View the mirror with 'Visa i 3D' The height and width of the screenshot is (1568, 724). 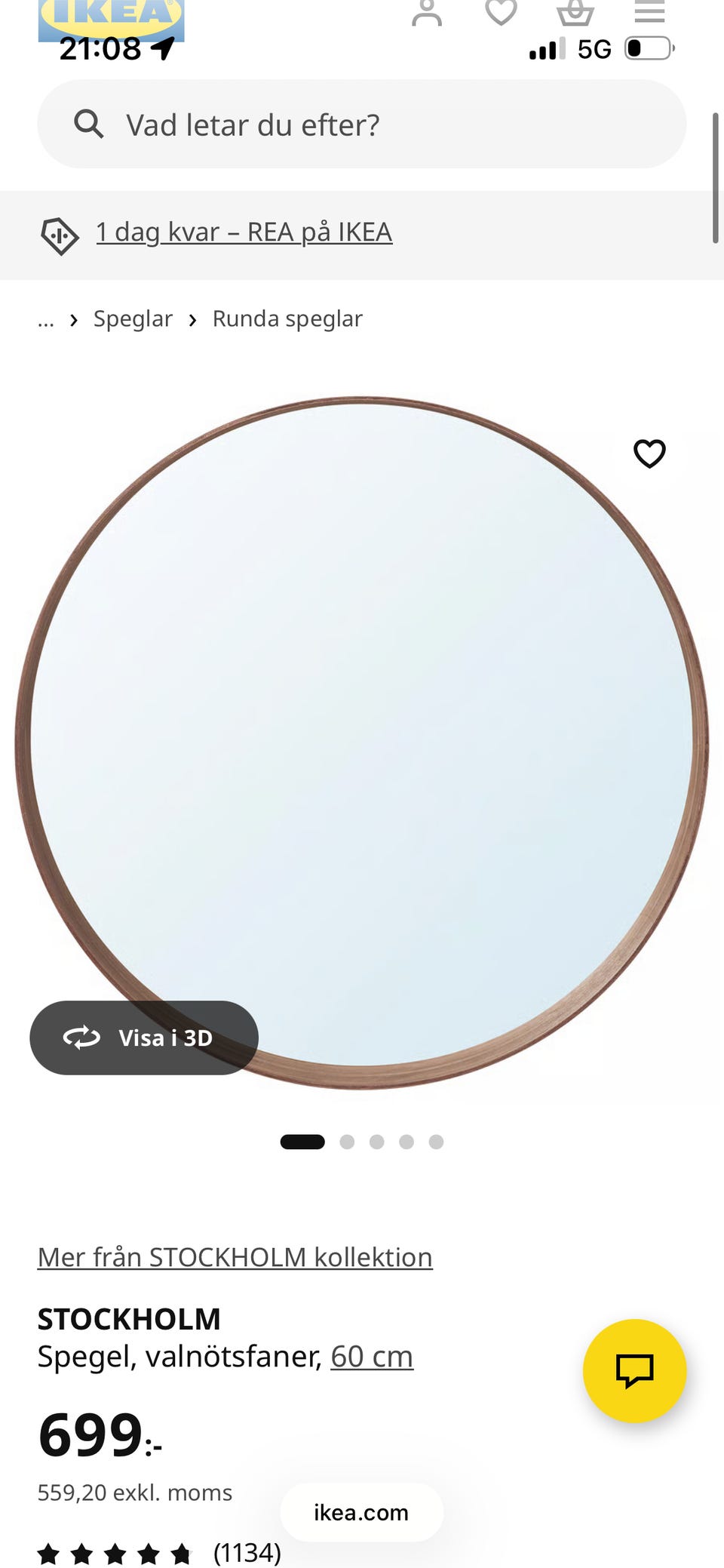pyautogui.click(x=144, y=1038)
